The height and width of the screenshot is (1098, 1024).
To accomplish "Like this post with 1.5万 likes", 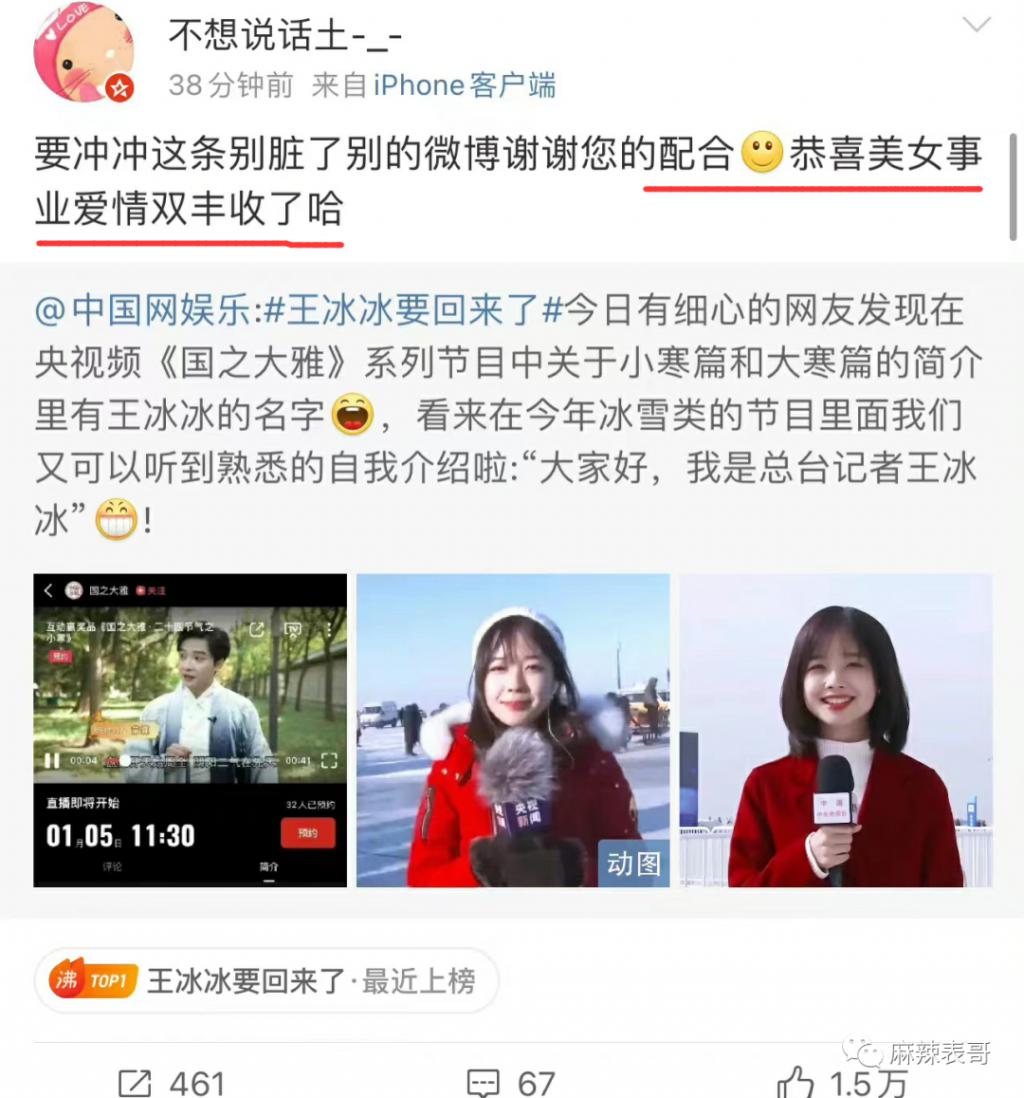I will click(x=842, y=1082).
